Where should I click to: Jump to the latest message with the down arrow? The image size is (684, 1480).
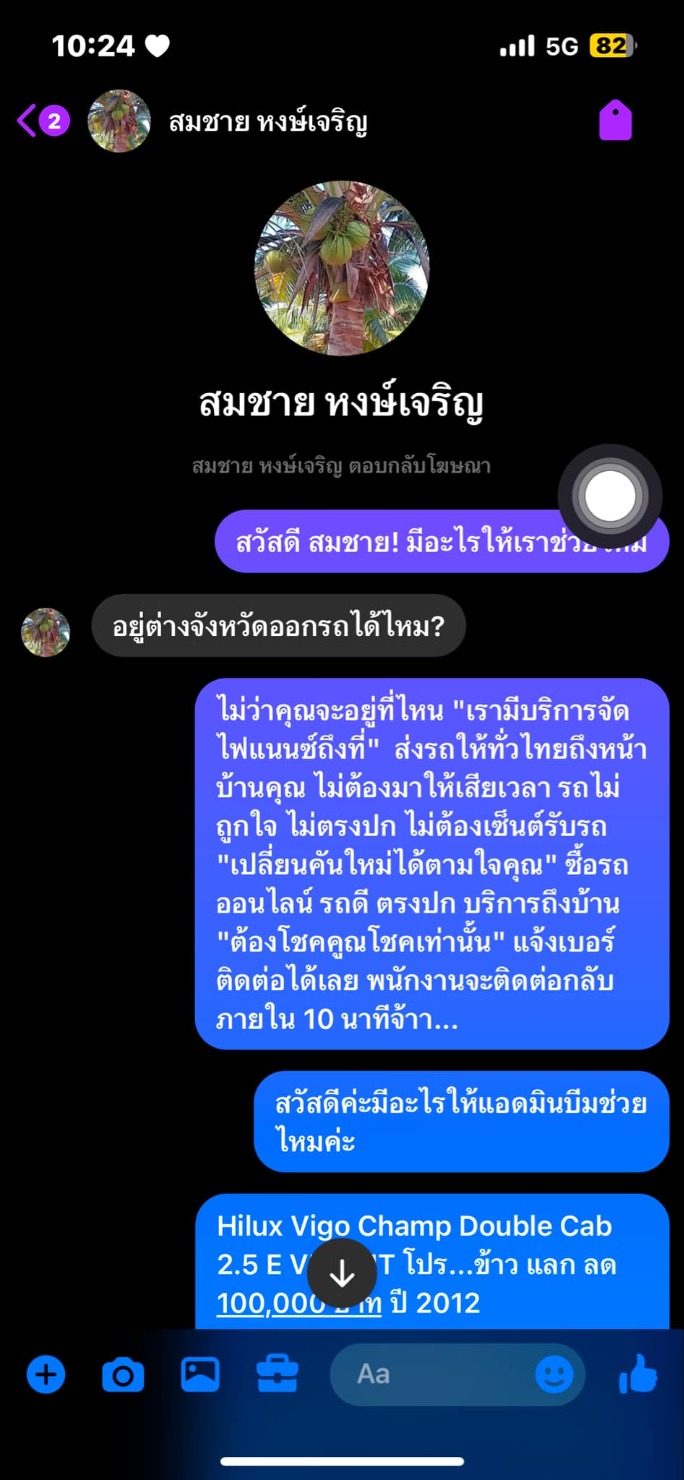[342, 1273]
